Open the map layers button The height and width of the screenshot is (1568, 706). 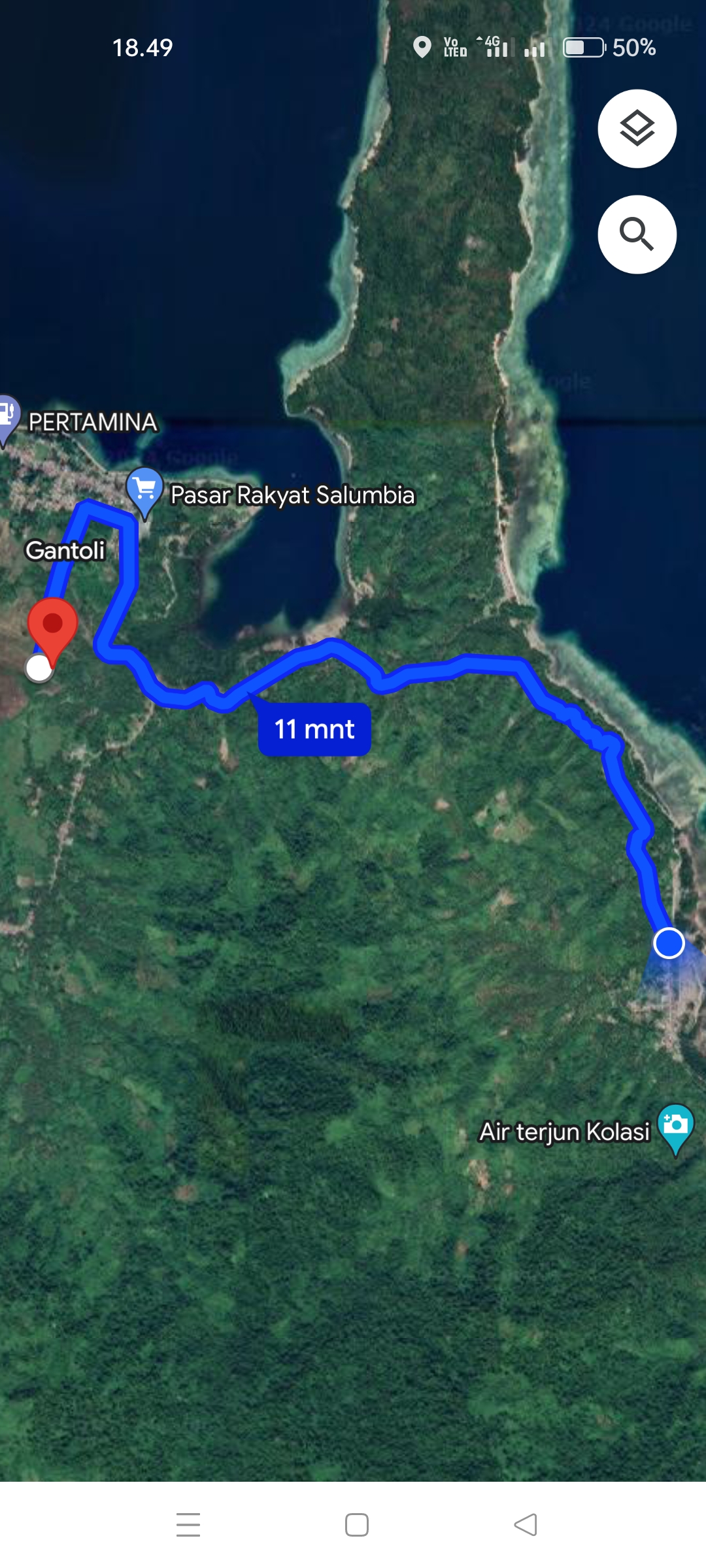pos(637,129)
